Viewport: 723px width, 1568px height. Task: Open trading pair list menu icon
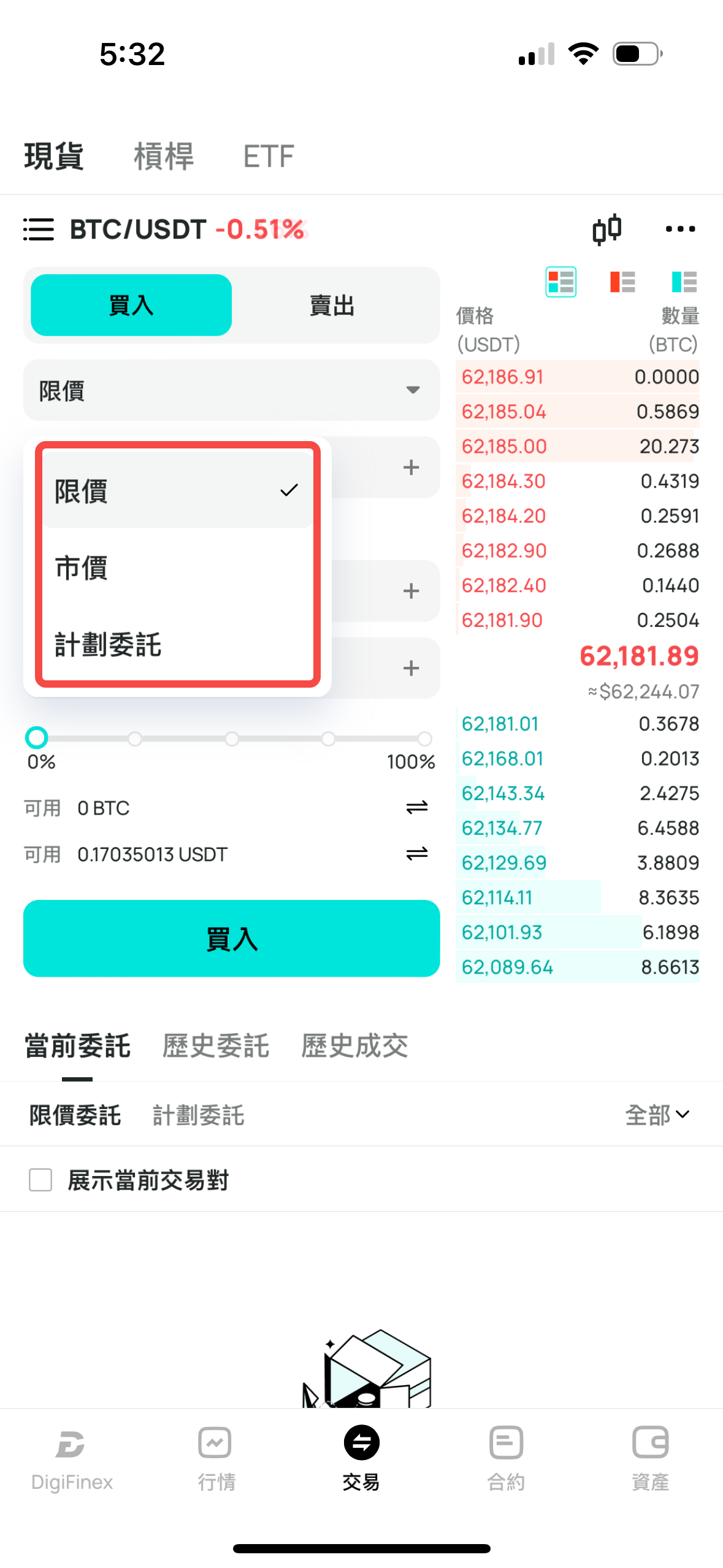tap(39, 229)
